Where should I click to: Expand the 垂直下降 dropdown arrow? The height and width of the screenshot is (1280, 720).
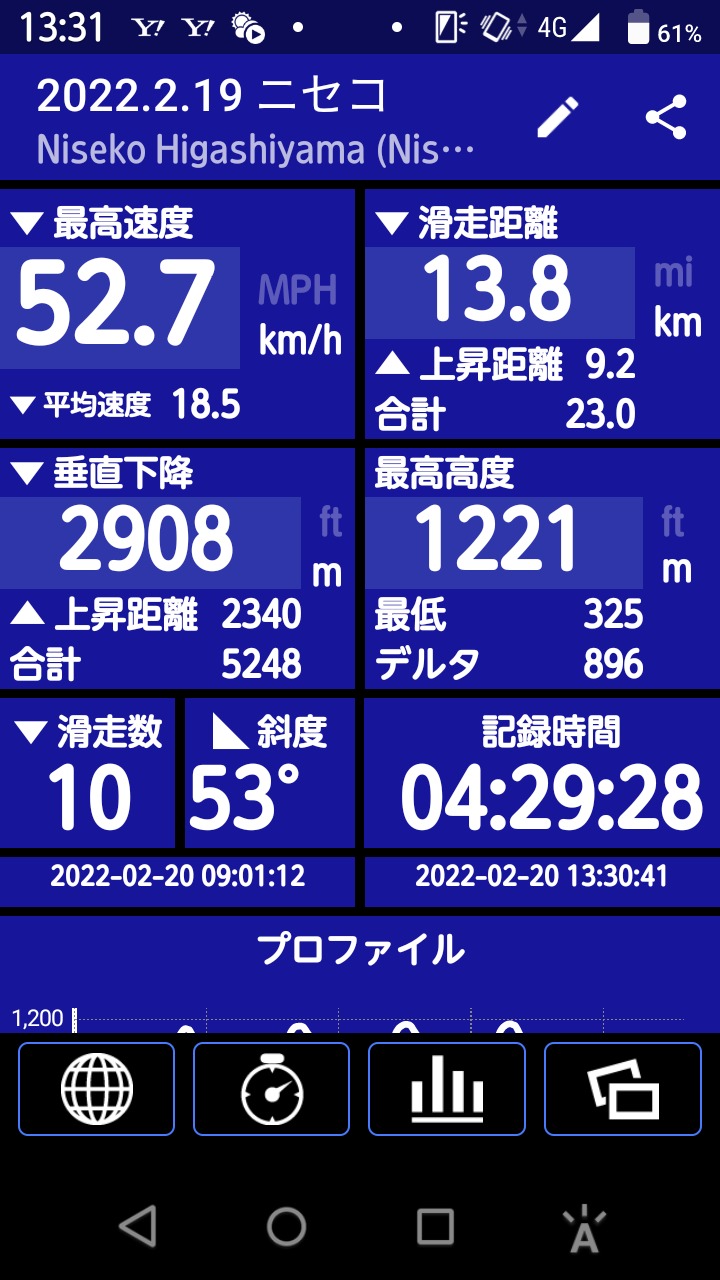pos(28,474)
